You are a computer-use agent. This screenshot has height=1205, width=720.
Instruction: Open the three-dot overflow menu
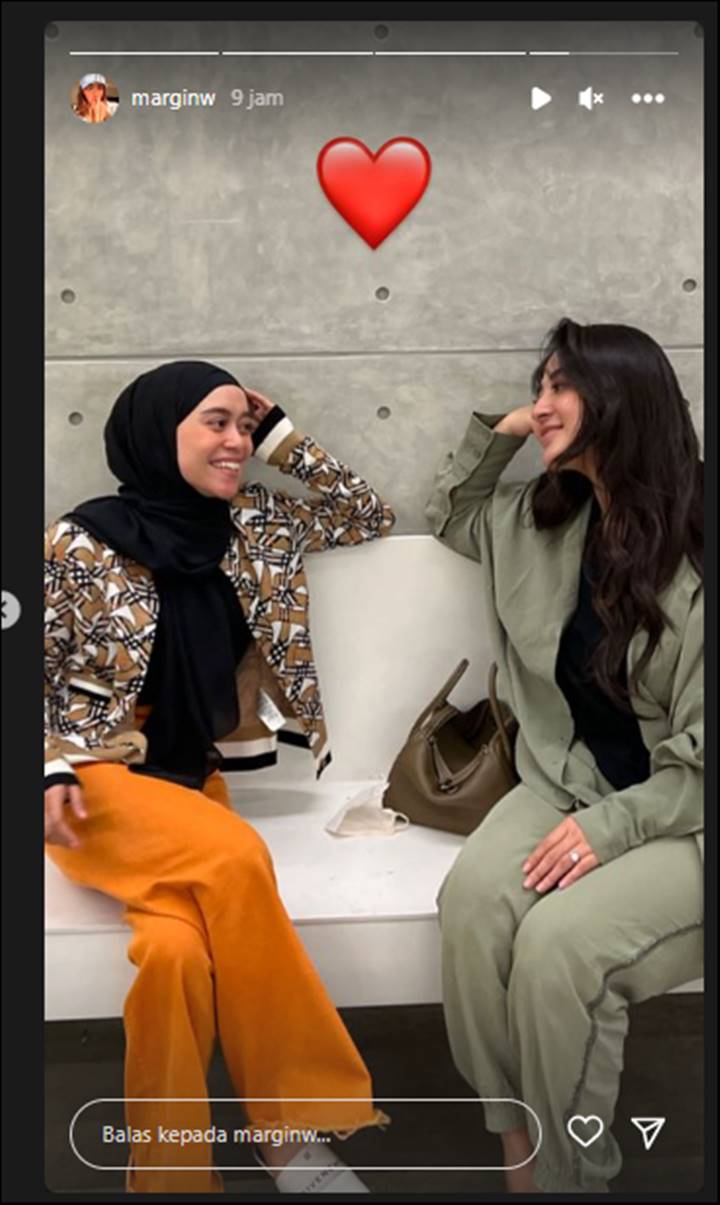pos(648,98)
